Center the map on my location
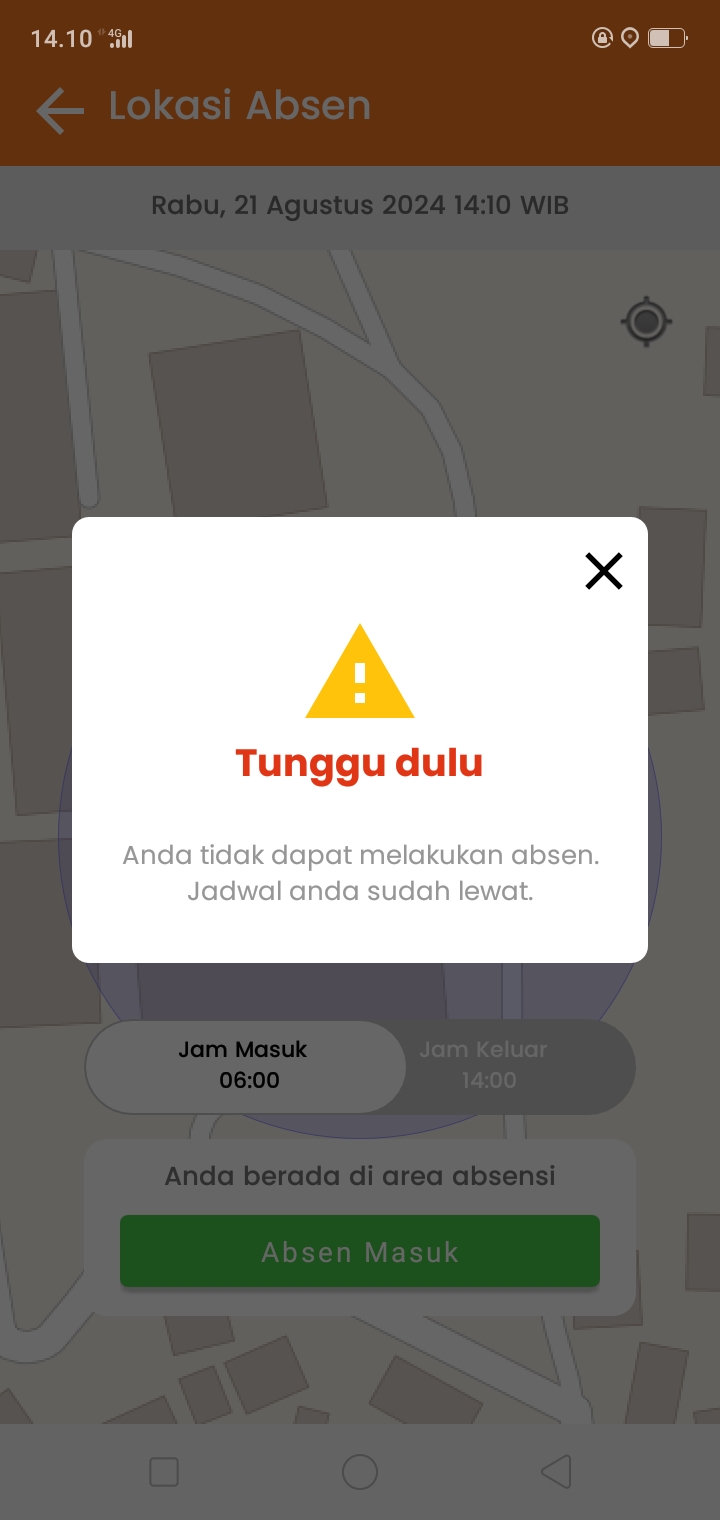This screenshot has height=1520, width=720. point(646,322)
